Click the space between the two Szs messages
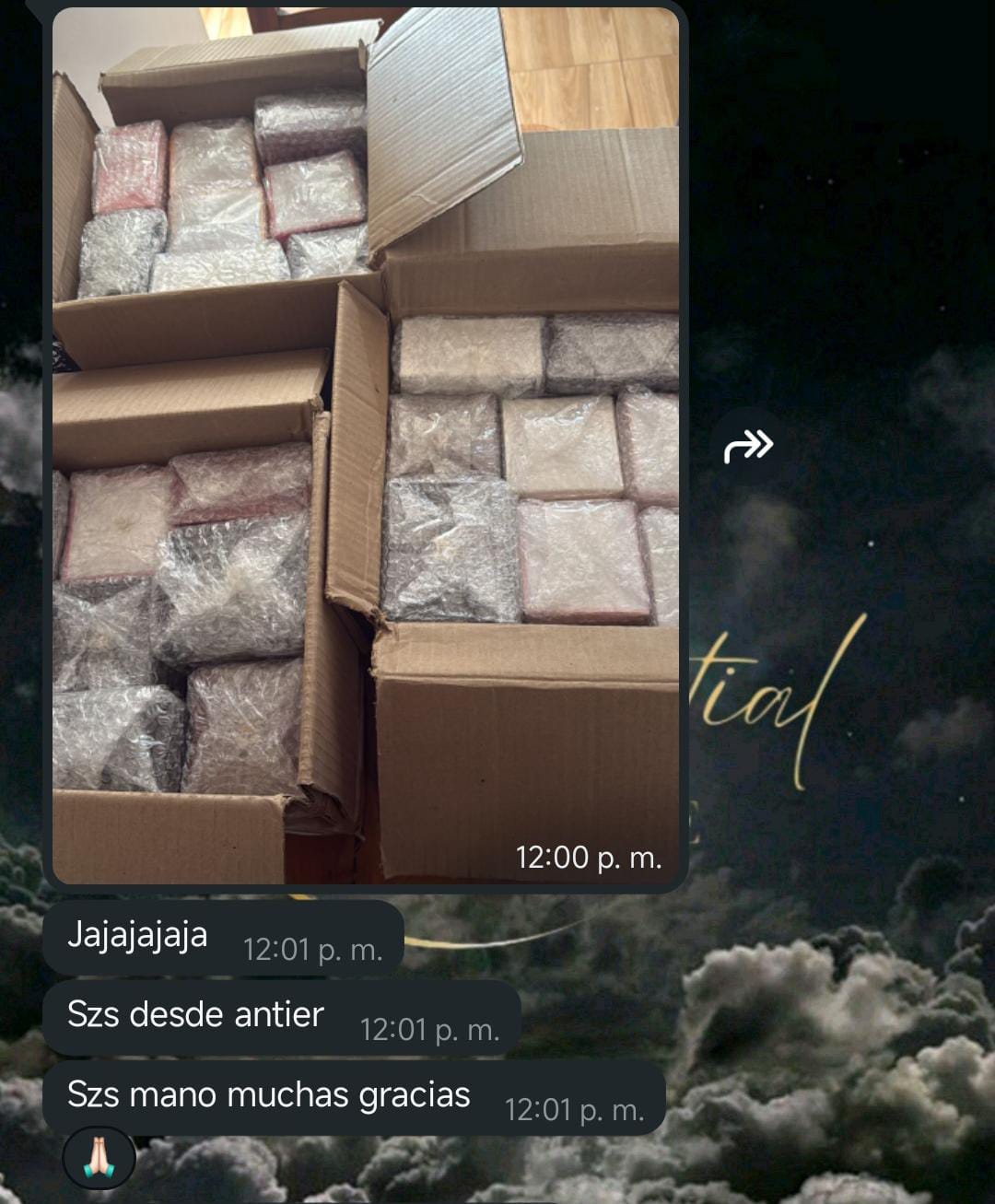995x1204 pixels. point(276,1058)
